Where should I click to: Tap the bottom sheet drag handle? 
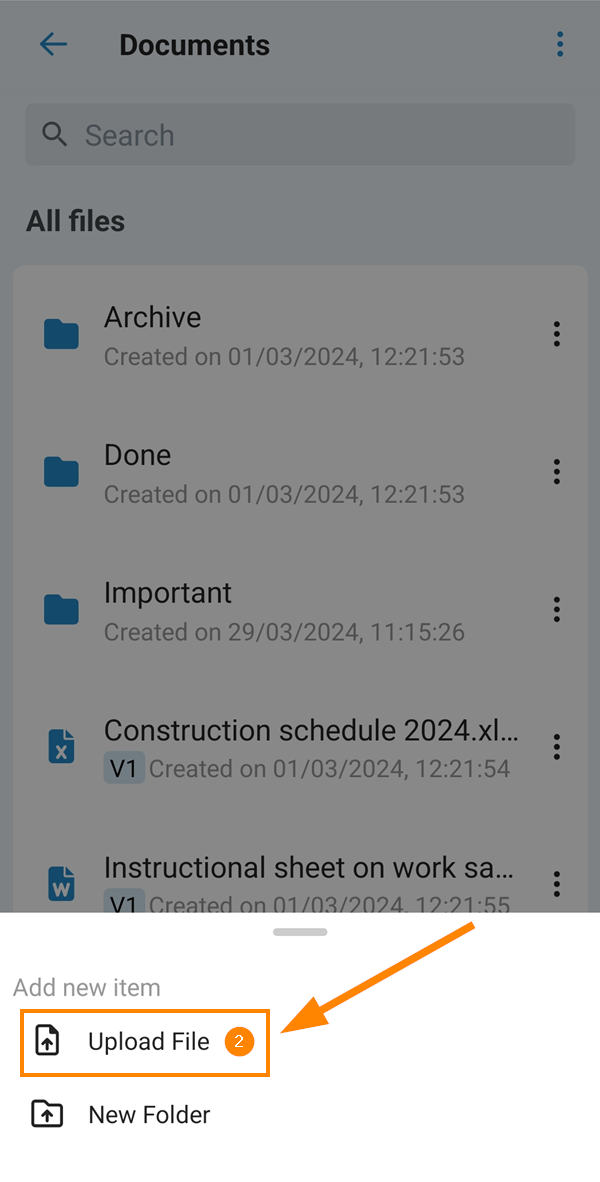pyautogui.click(x=300, y=932)
